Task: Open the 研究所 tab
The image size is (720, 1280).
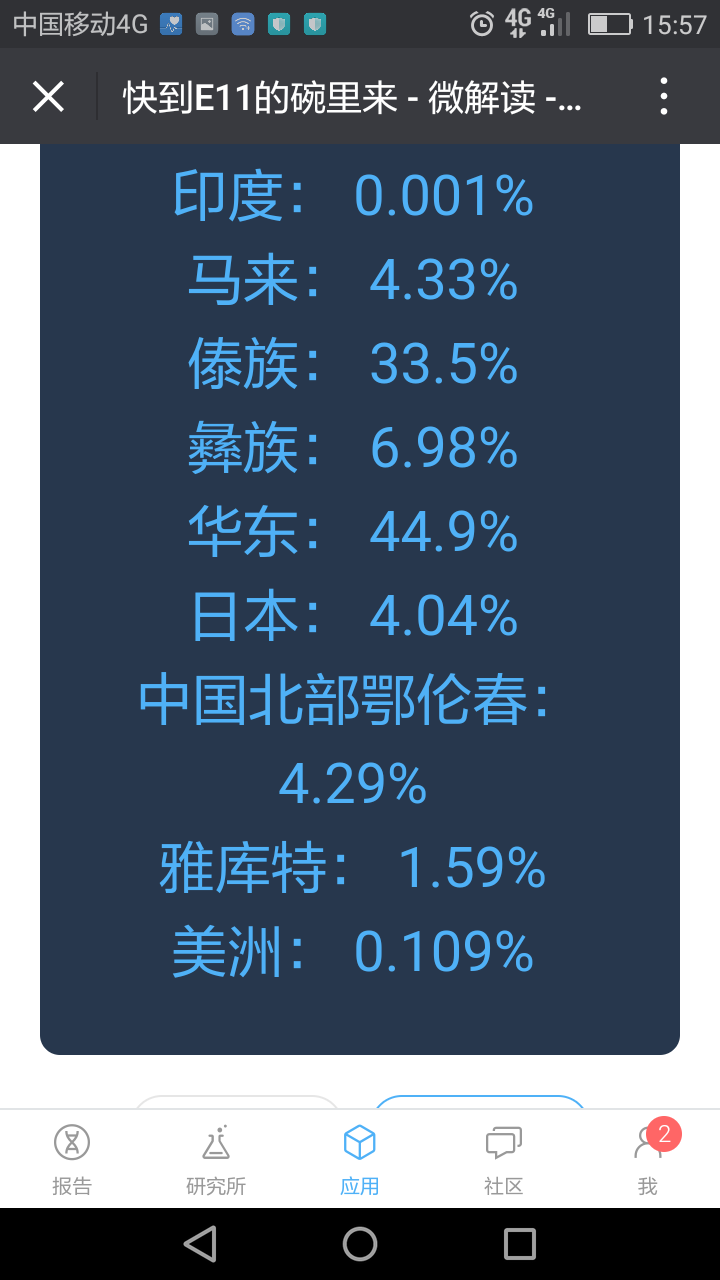Action: coord(216,1160)
